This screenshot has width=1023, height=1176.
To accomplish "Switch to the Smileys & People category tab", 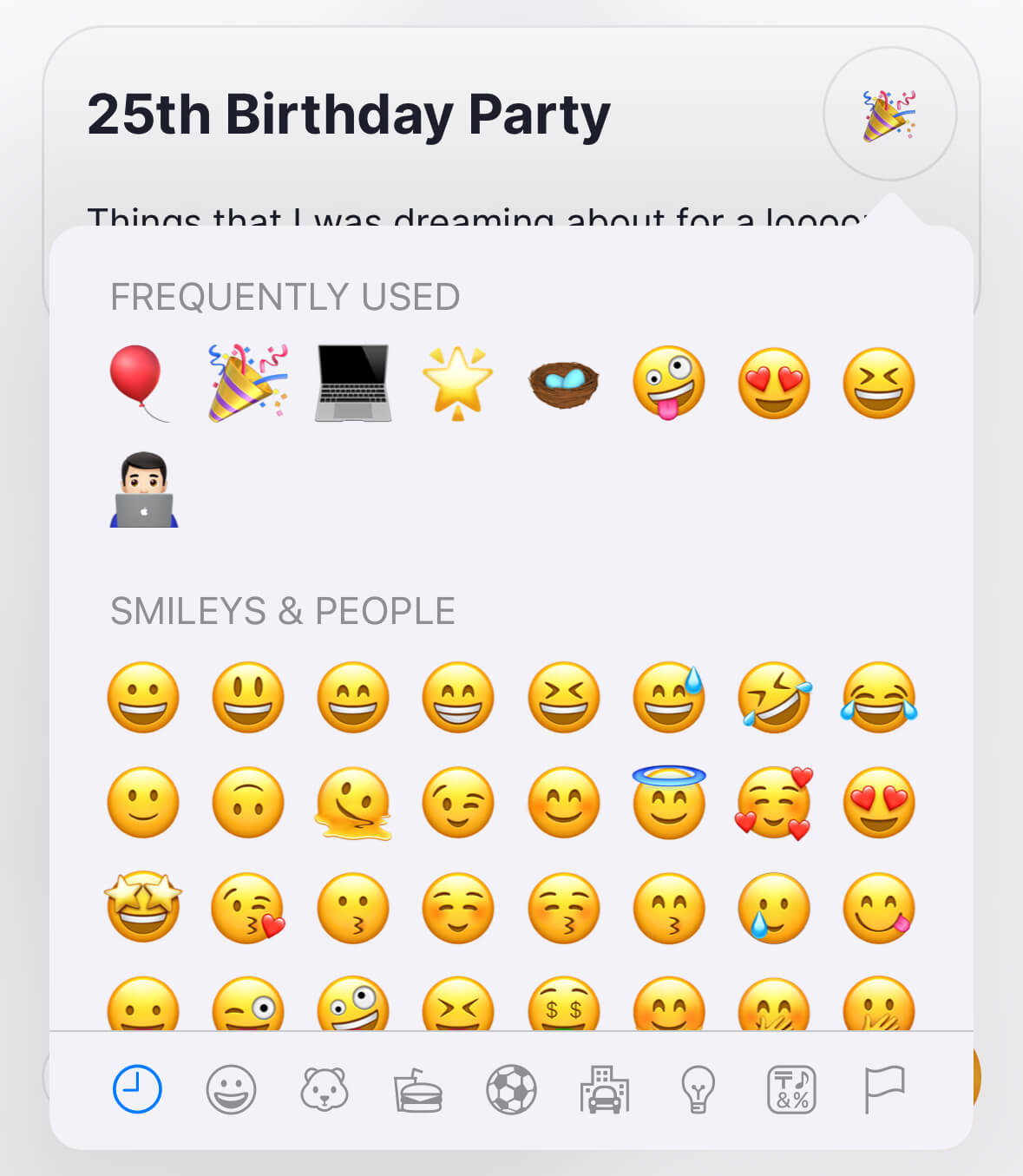I will tap(231, 1089).
